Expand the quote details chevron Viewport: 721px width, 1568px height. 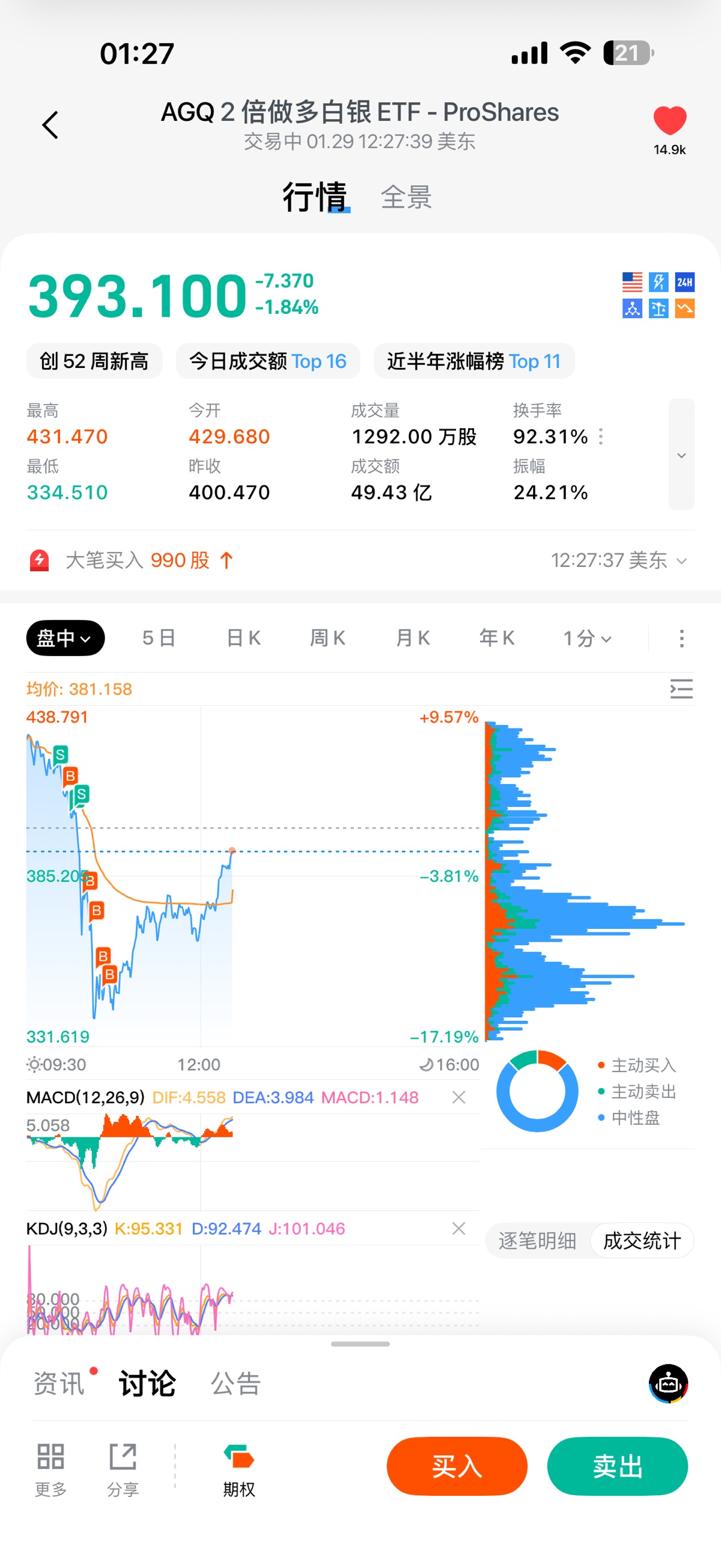[681, 455]
